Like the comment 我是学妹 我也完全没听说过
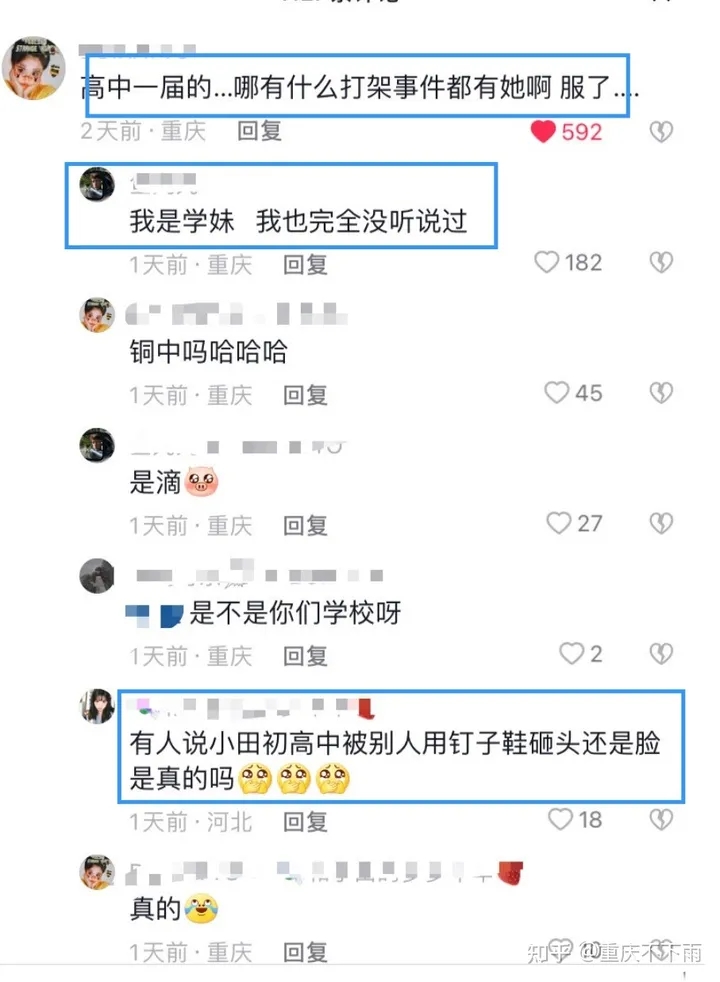 [547, 263]
